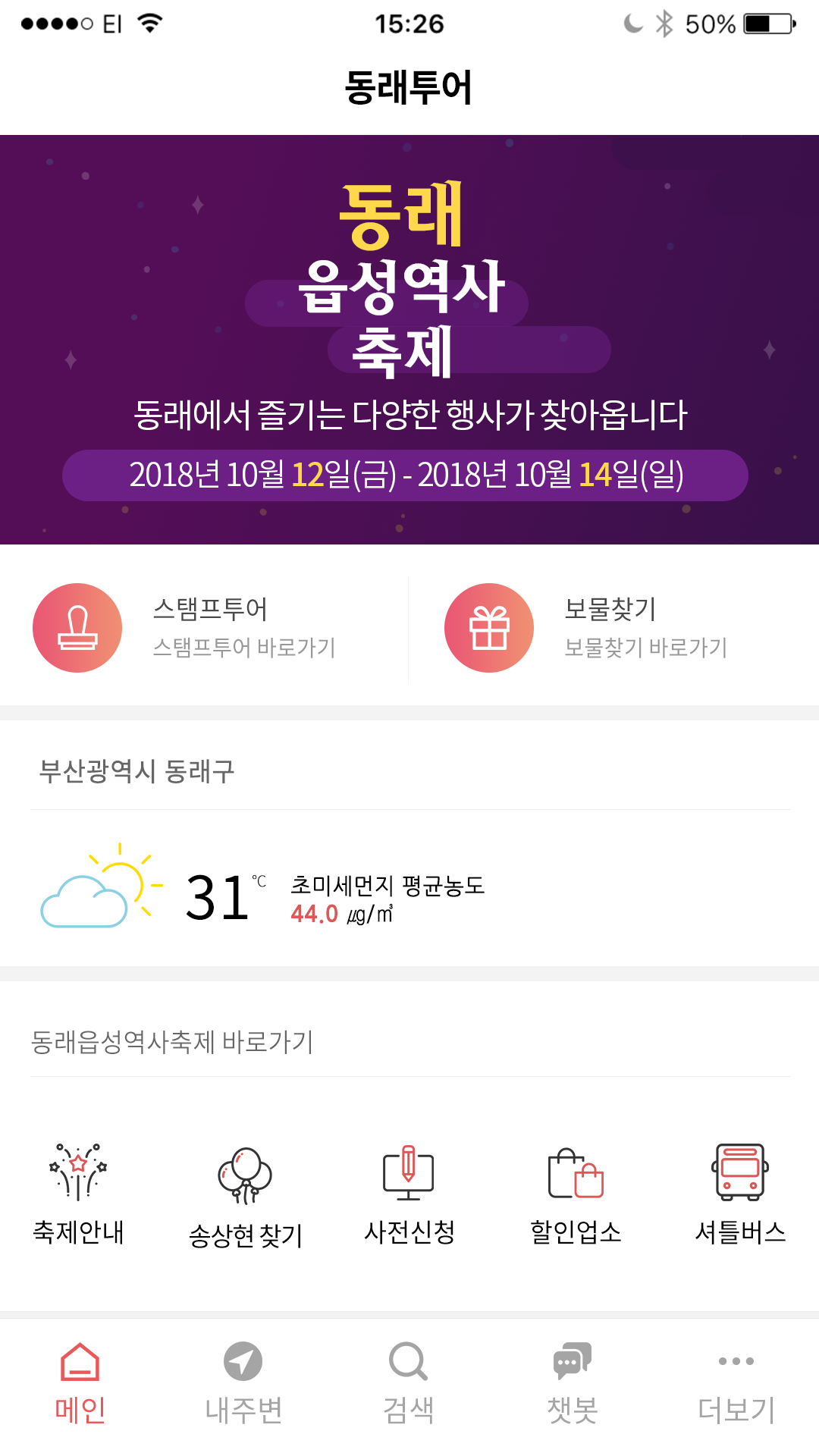View 할인업소 discount shops
This screenshot has width=819, height=1456.
pyautogui.click(x=576, y=1194)
